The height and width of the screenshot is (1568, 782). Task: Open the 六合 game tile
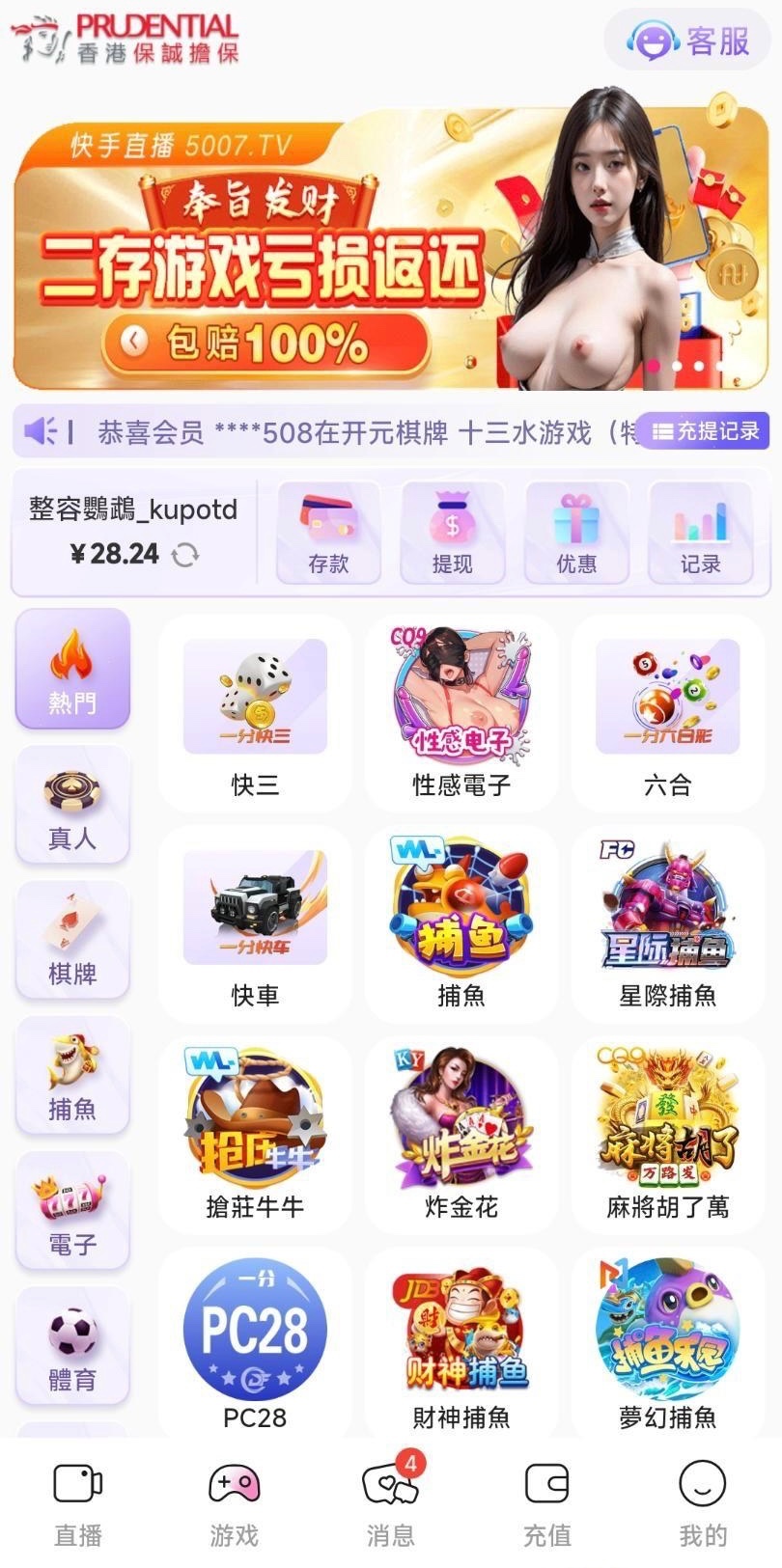point(667,714)
